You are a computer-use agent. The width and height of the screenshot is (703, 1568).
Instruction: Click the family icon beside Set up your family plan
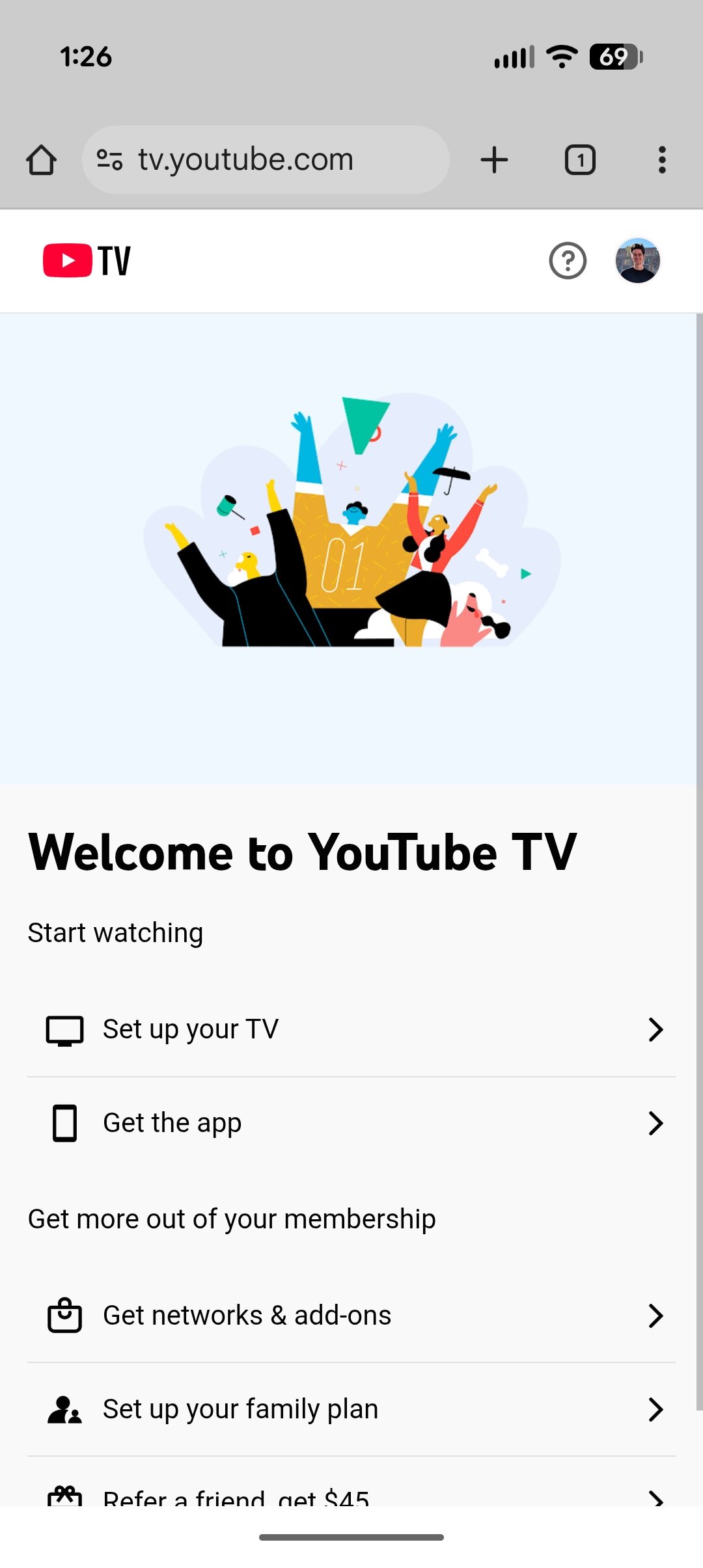click(63, 1409)
